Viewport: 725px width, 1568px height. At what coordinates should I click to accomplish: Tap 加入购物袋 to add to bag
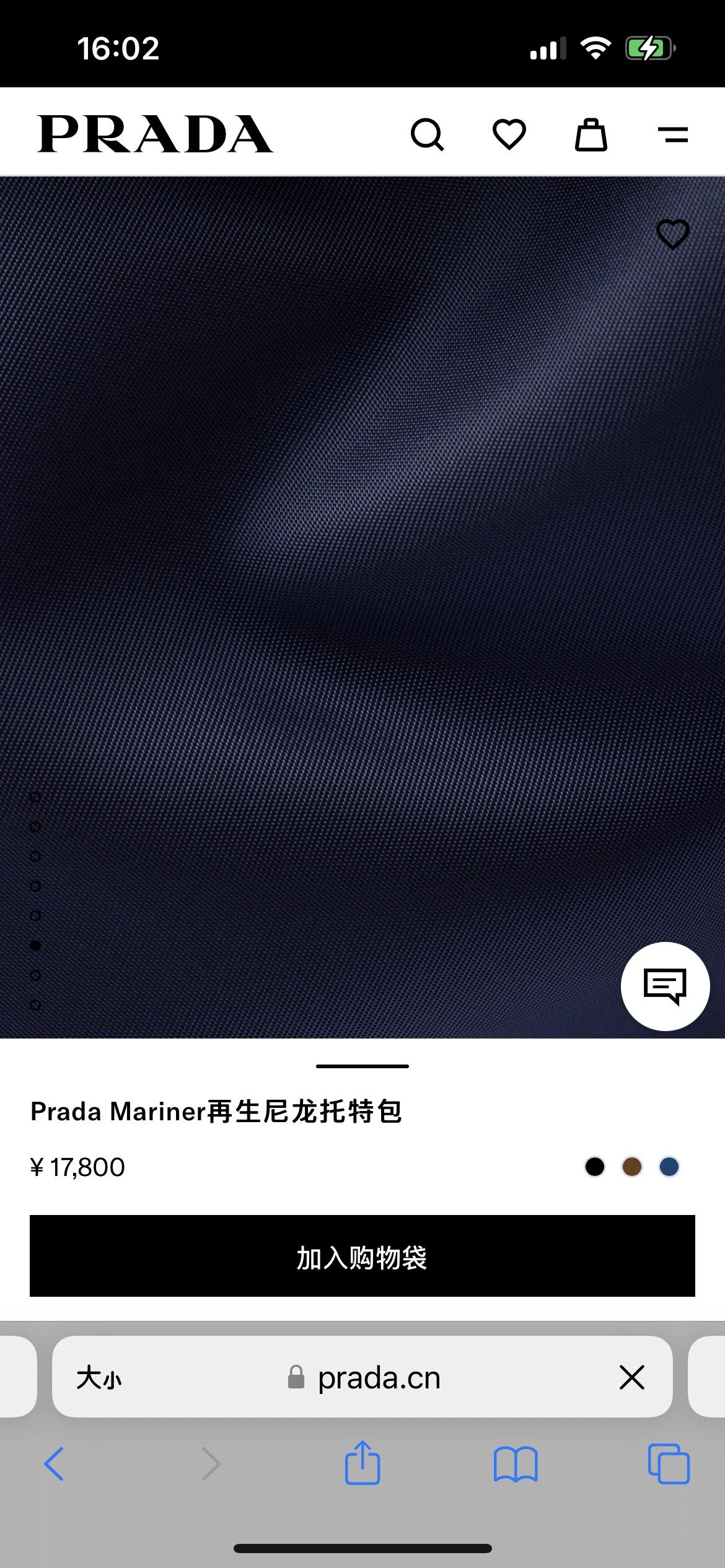tap(362, 1256)
